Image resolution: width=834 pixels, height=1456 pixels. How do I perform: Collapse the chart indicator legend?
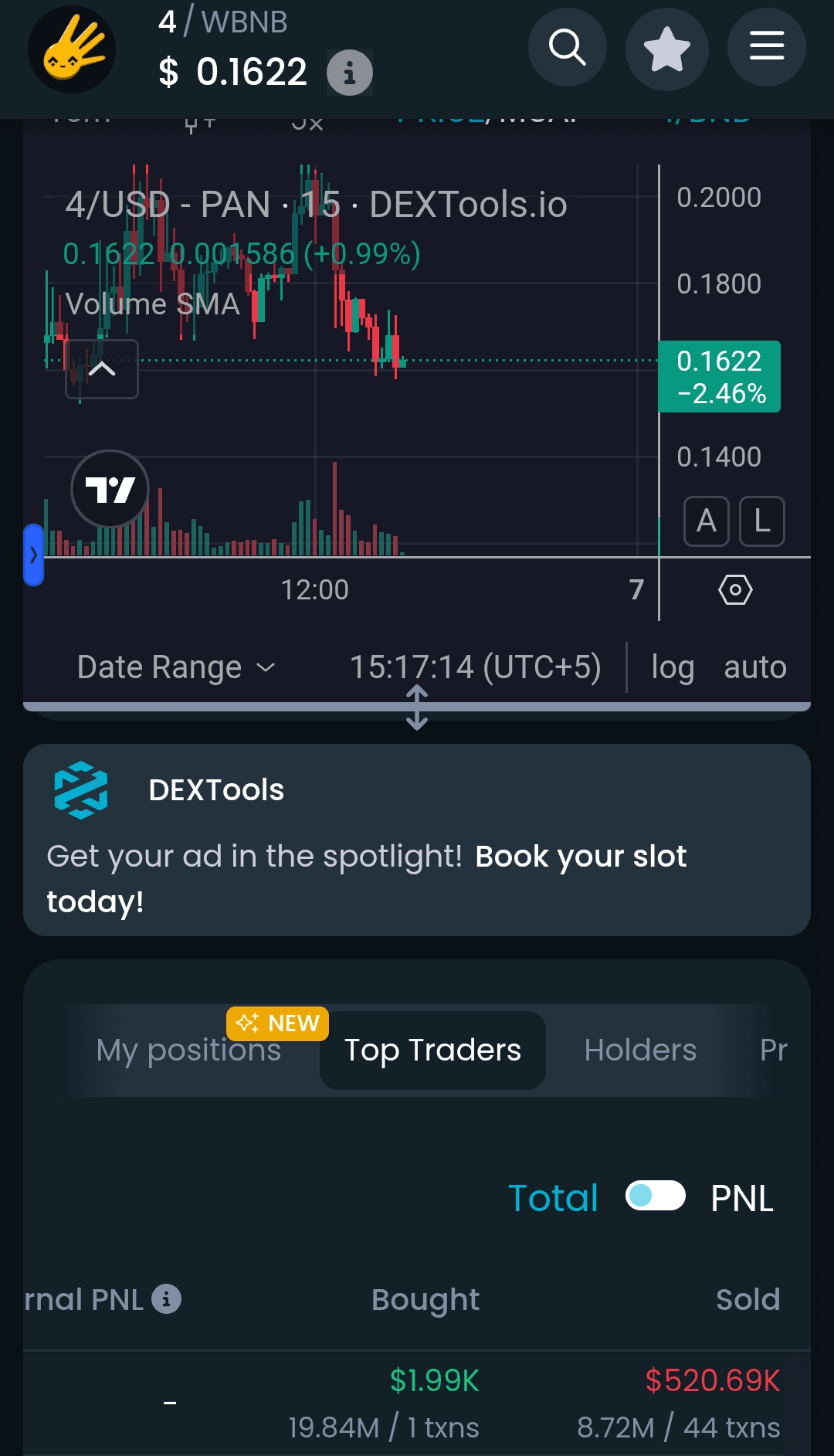pos(102,369)
